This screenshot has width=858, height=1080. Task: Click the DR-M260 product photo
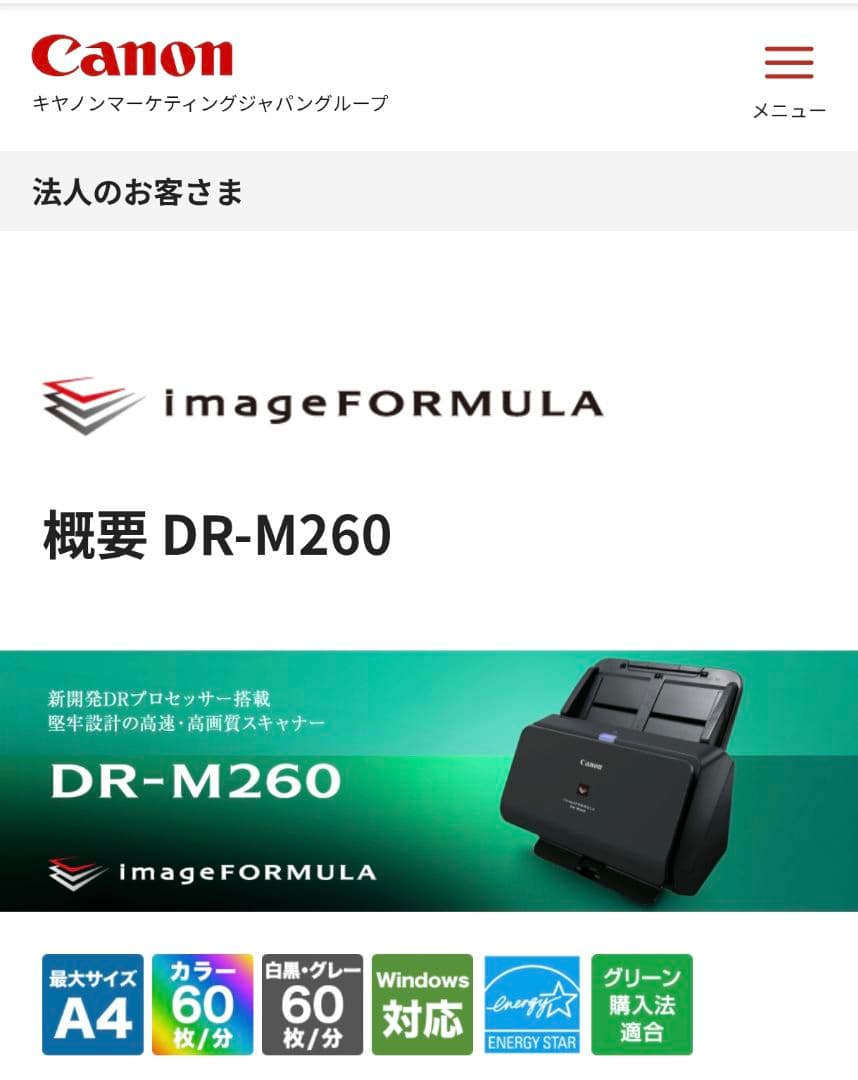630,780
